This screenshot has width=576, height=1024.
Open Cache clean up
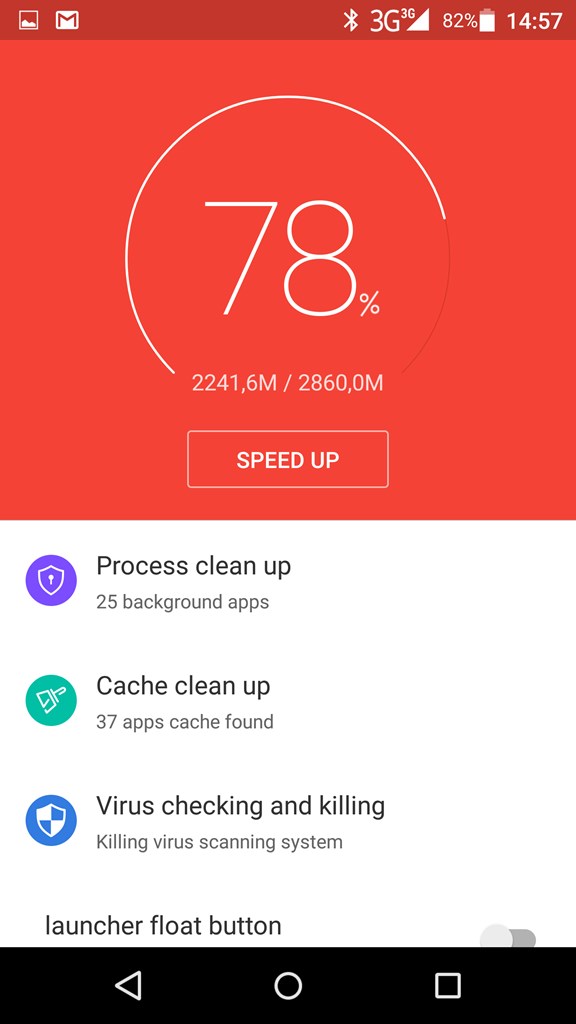pyautogui.click(x=288, y=701)
